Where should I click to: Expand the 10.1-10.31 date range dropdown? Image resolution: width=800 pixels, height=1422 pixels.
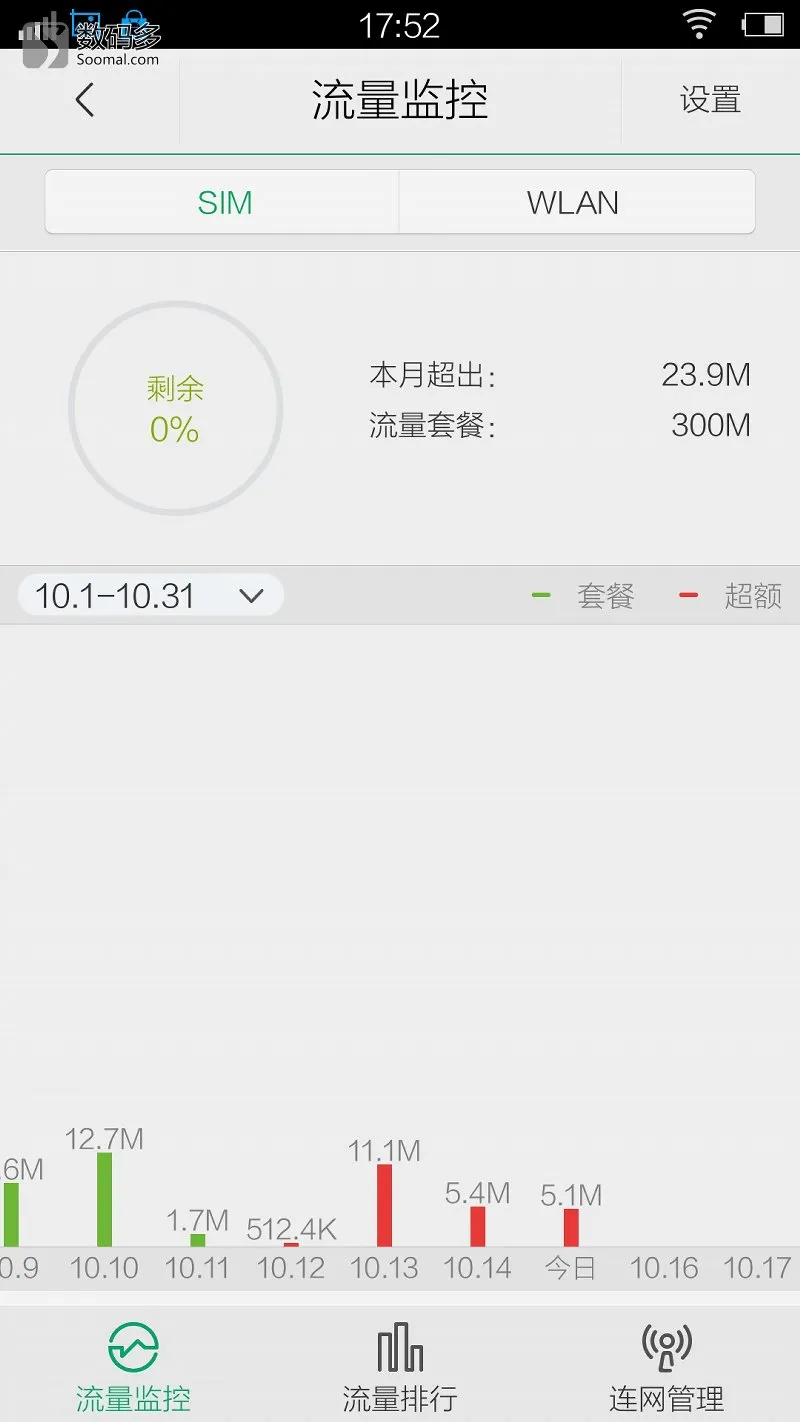[x=151, y=596]
